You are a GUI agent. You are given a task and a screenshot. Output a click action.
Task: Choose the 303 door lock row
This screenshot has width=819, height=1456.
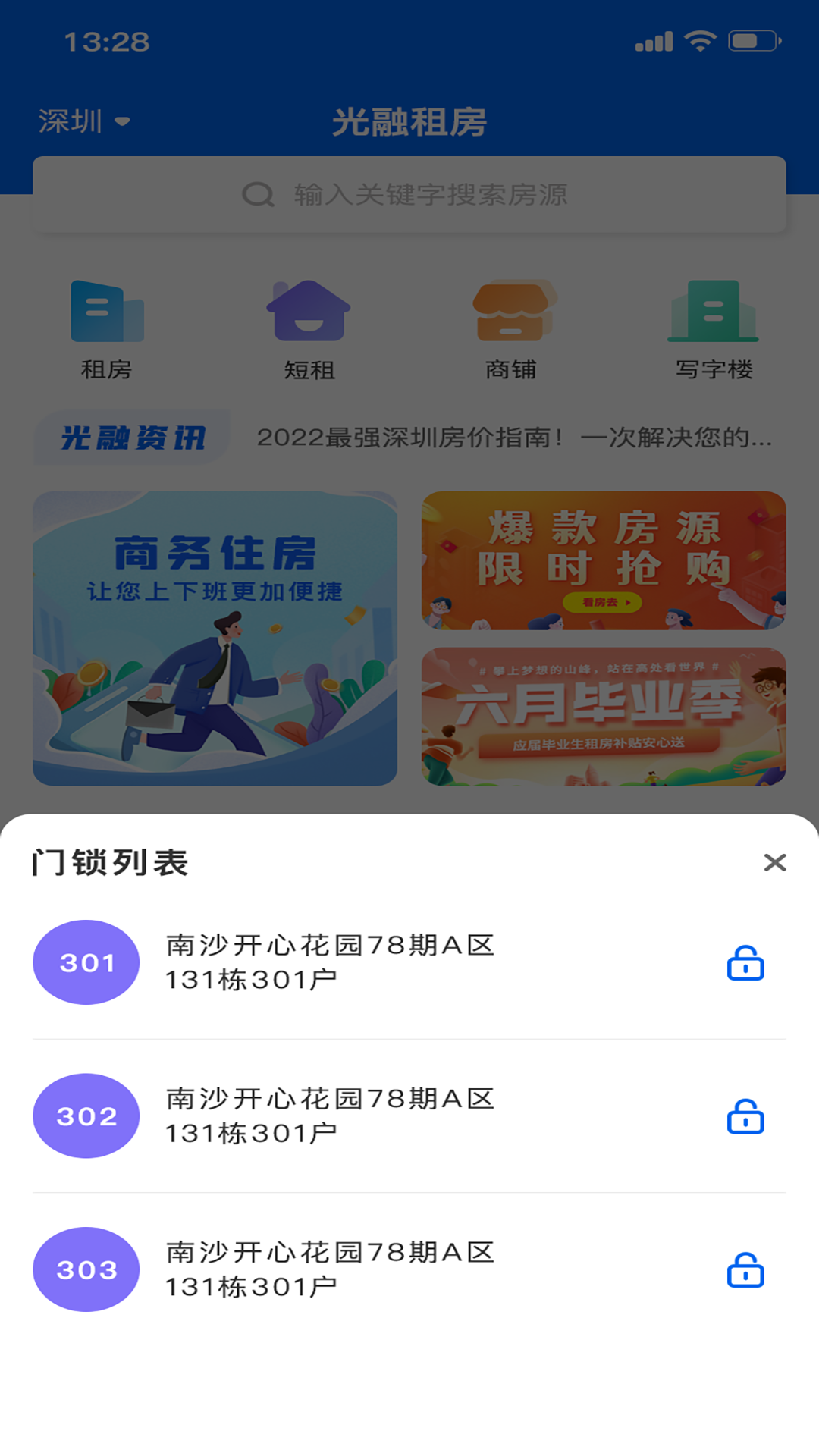330,1269
